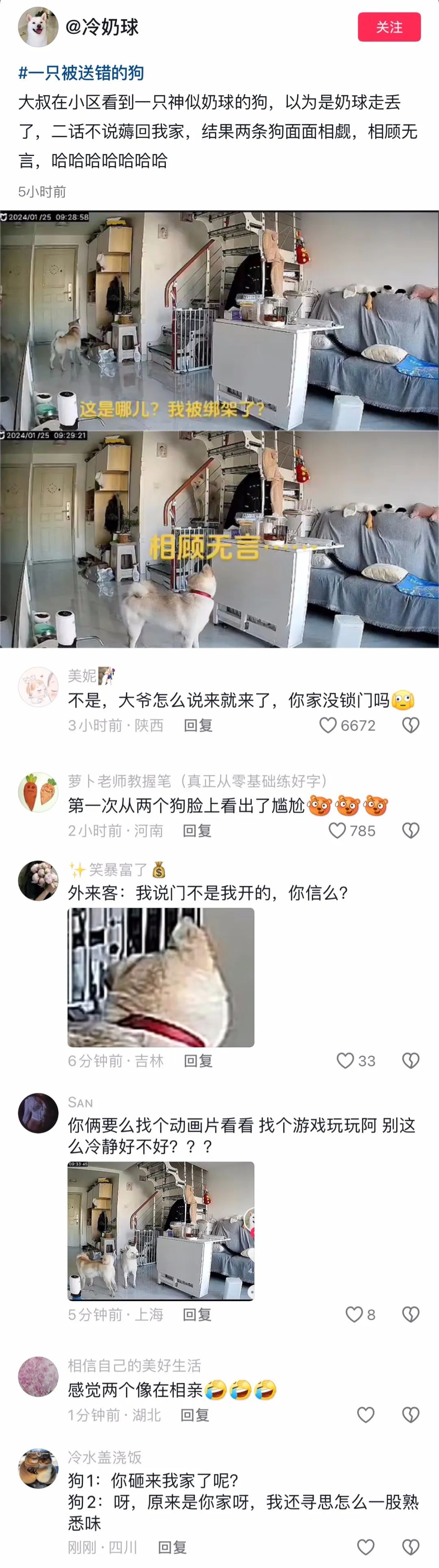439x1568 pixels.
Task: Reply to 美妮's comment
Action: coord(198,726)
